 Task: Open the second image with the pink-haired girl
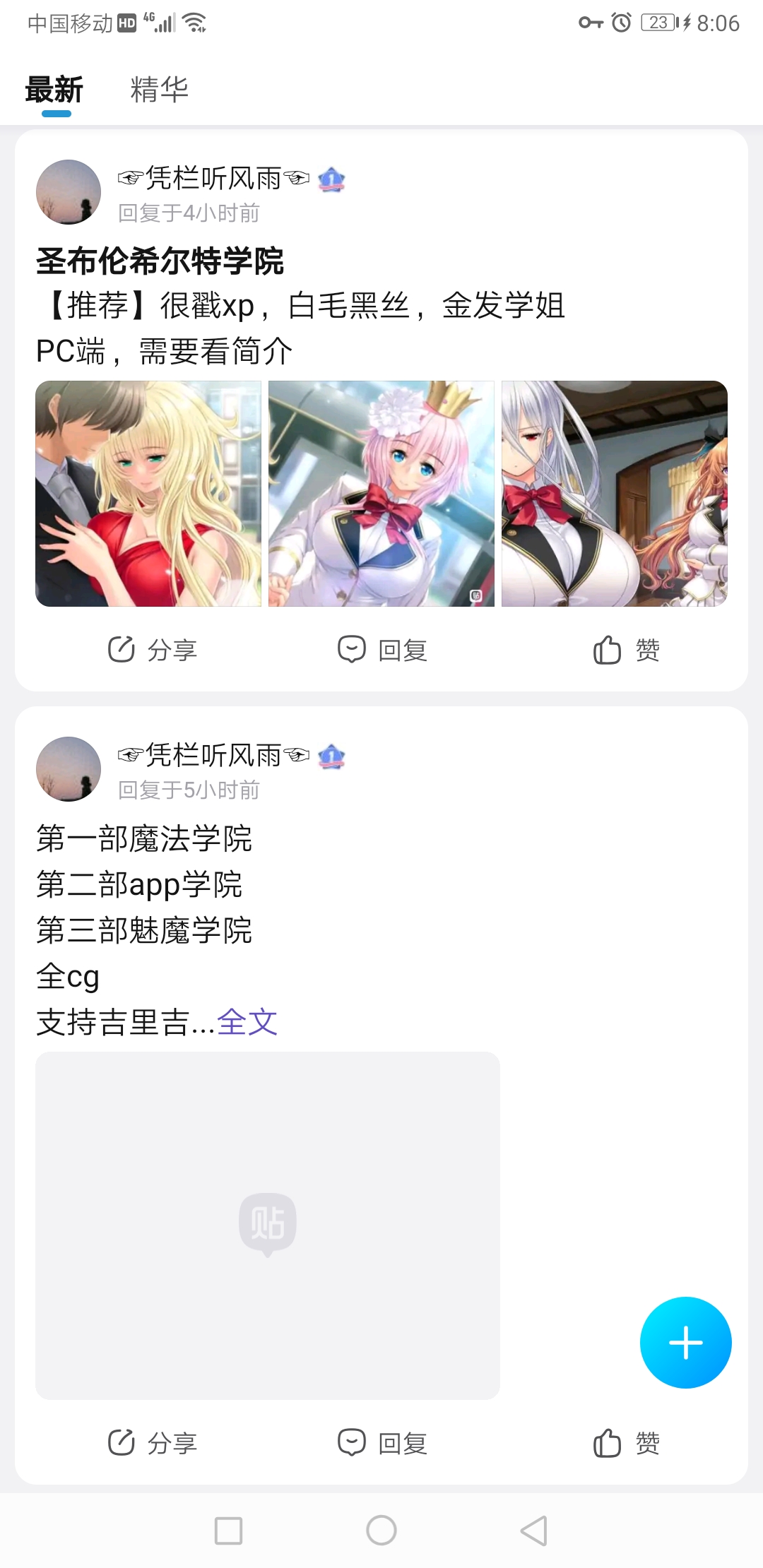click(381, 494)
